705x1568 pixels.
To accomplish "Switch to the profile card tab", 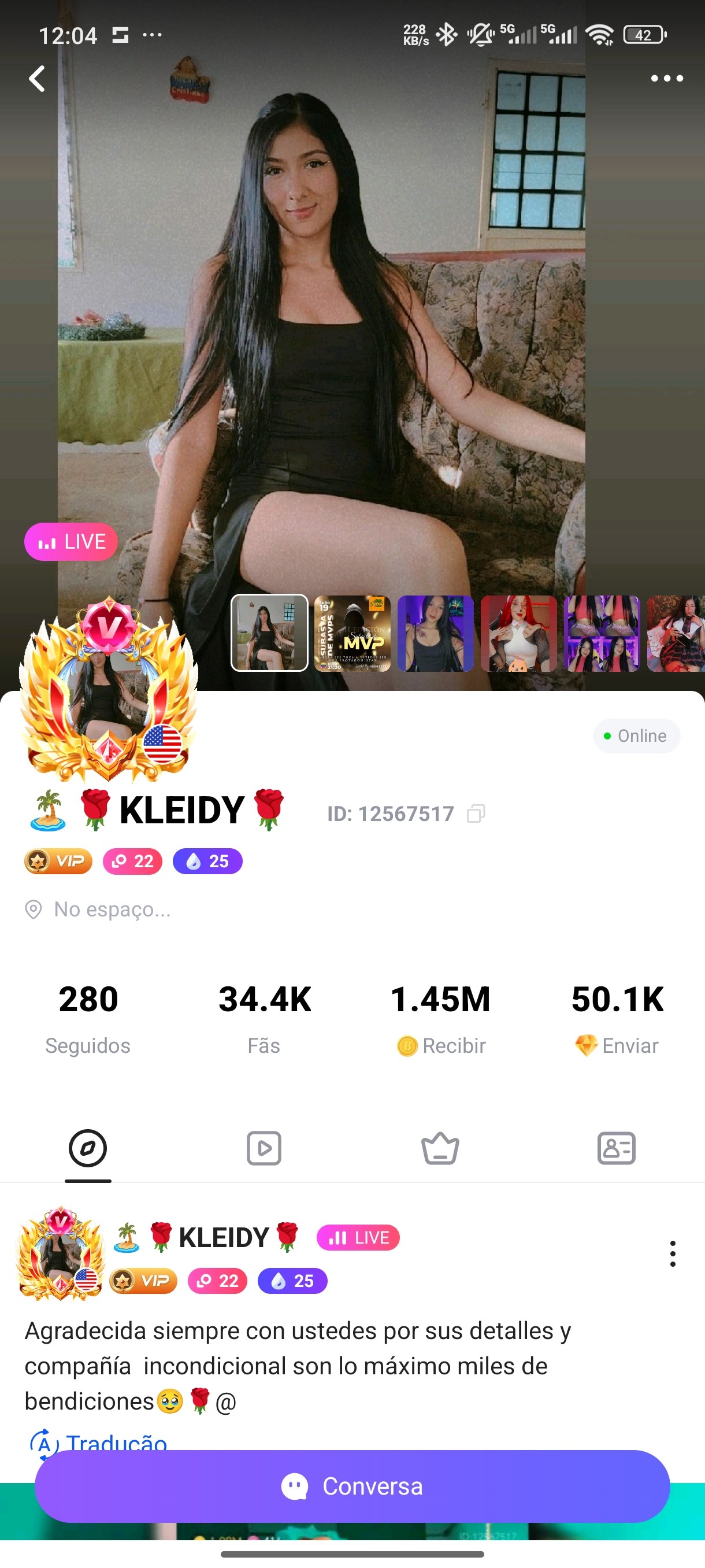I will click(x=616, y=1148).
